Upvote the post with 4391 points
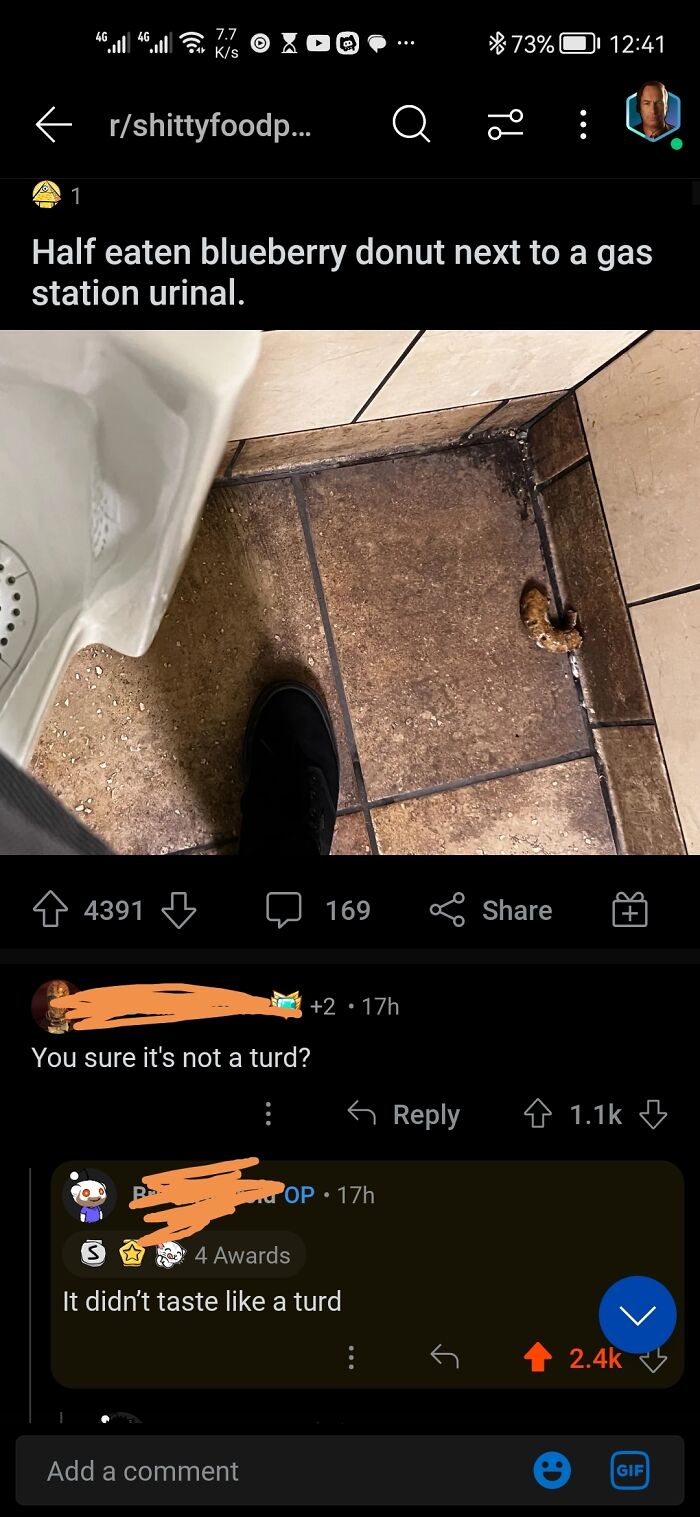Screen dimensions: 700x1517 (x=50, y=910)
